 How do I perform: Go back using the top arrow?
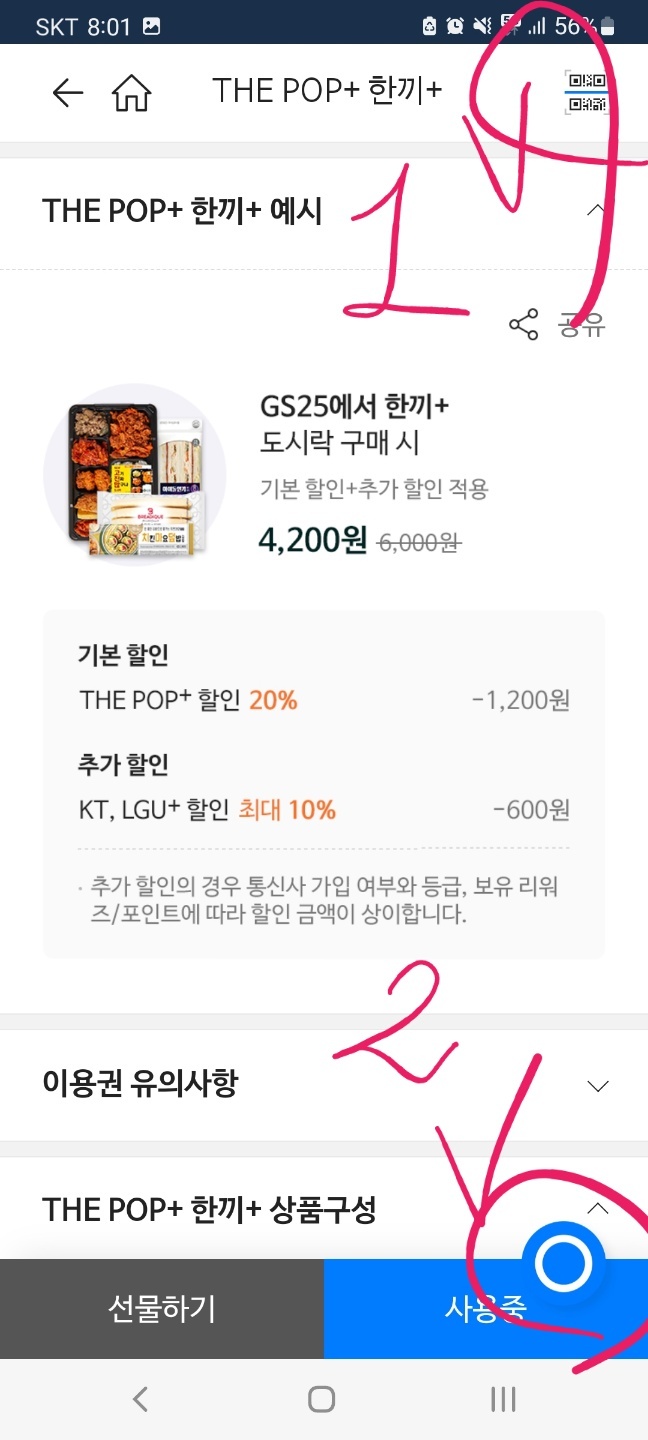coord(67,93)
